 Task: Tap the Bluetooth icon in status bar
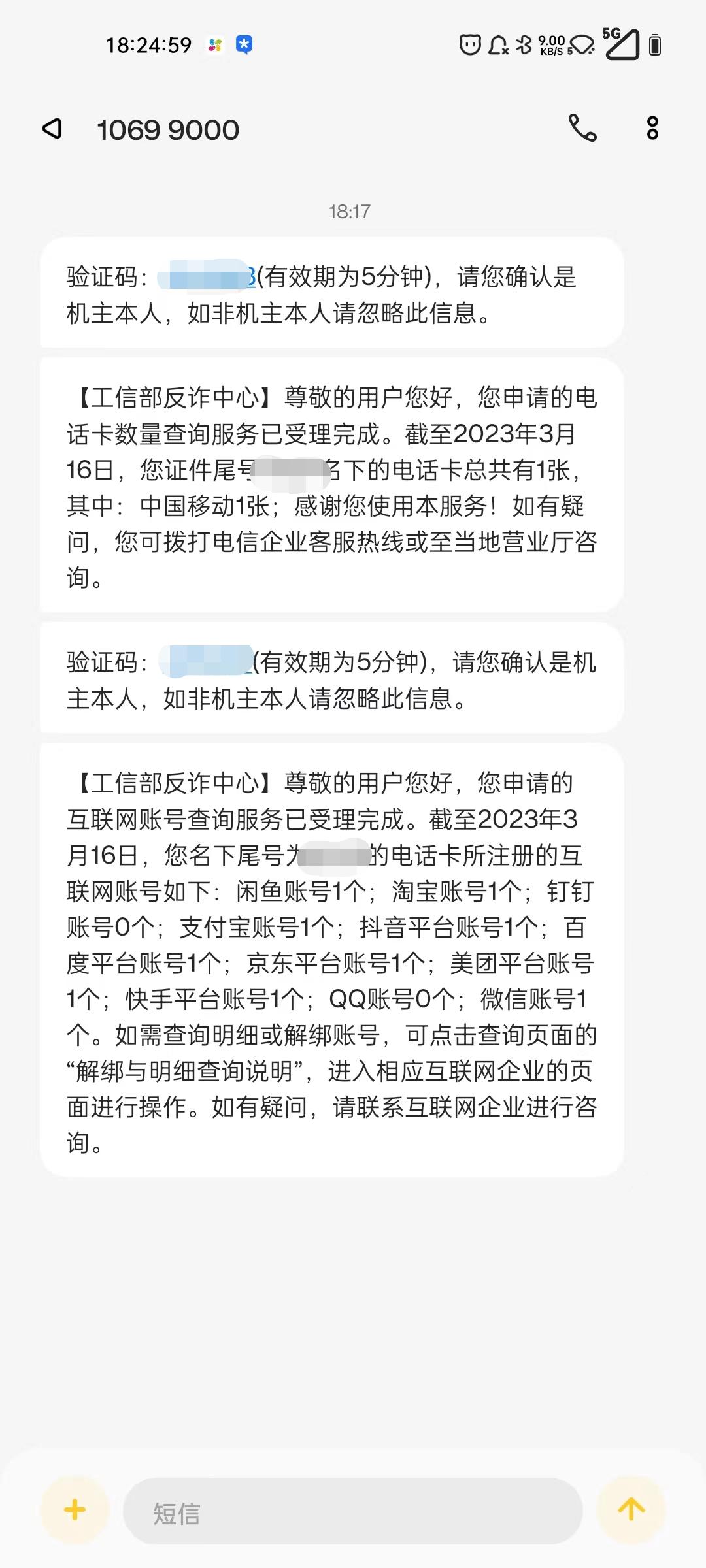(525, 44)
